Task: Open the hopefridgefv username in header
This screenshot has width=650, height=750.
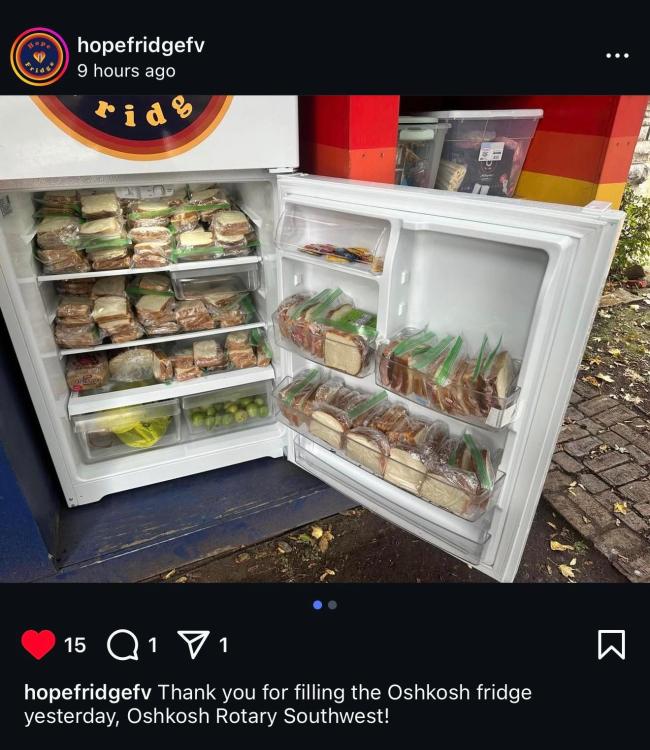Action: [x=140, y=45]
